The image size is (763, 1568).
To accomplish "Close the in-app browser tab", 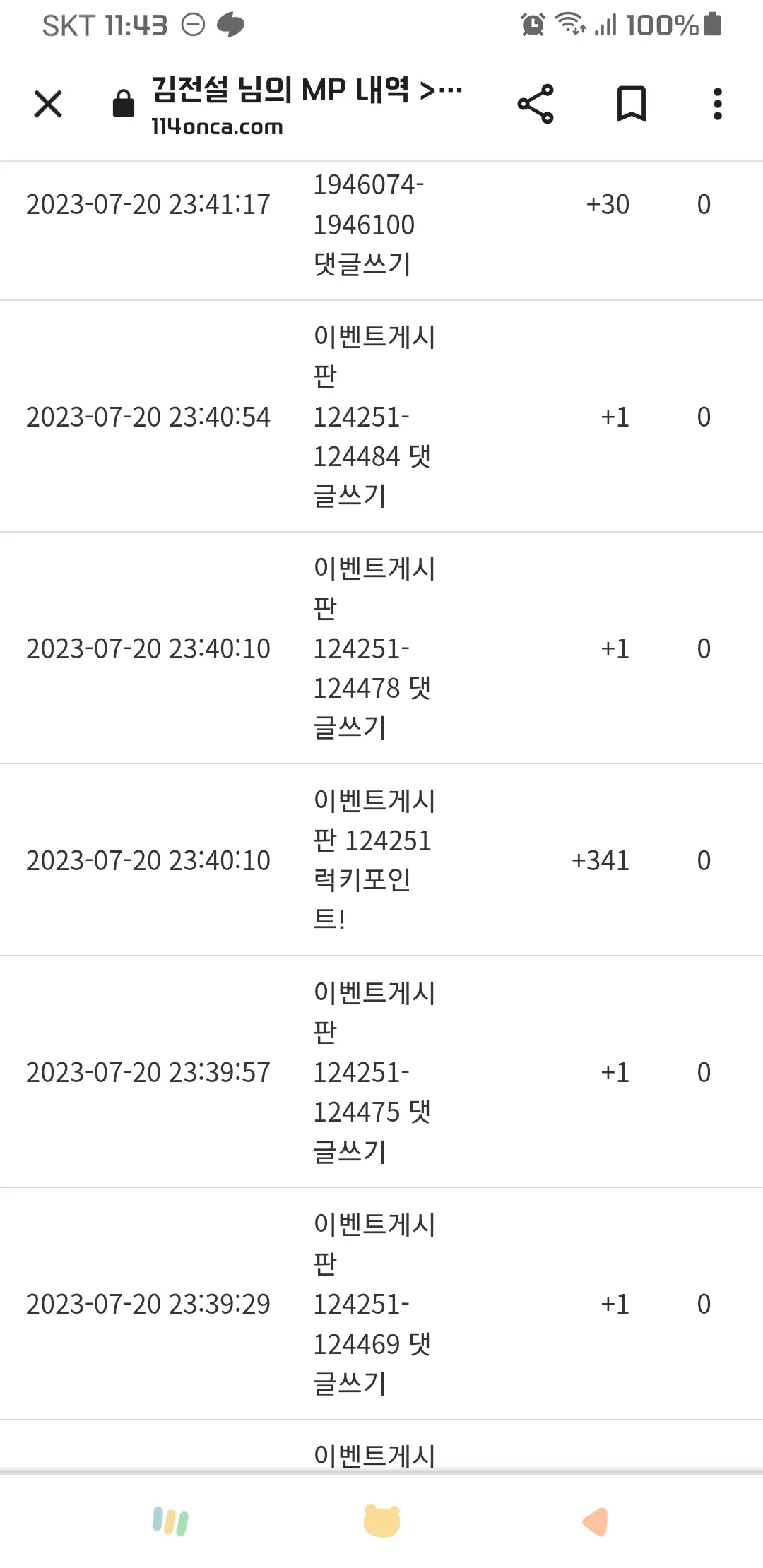I will tap(48, 105).
